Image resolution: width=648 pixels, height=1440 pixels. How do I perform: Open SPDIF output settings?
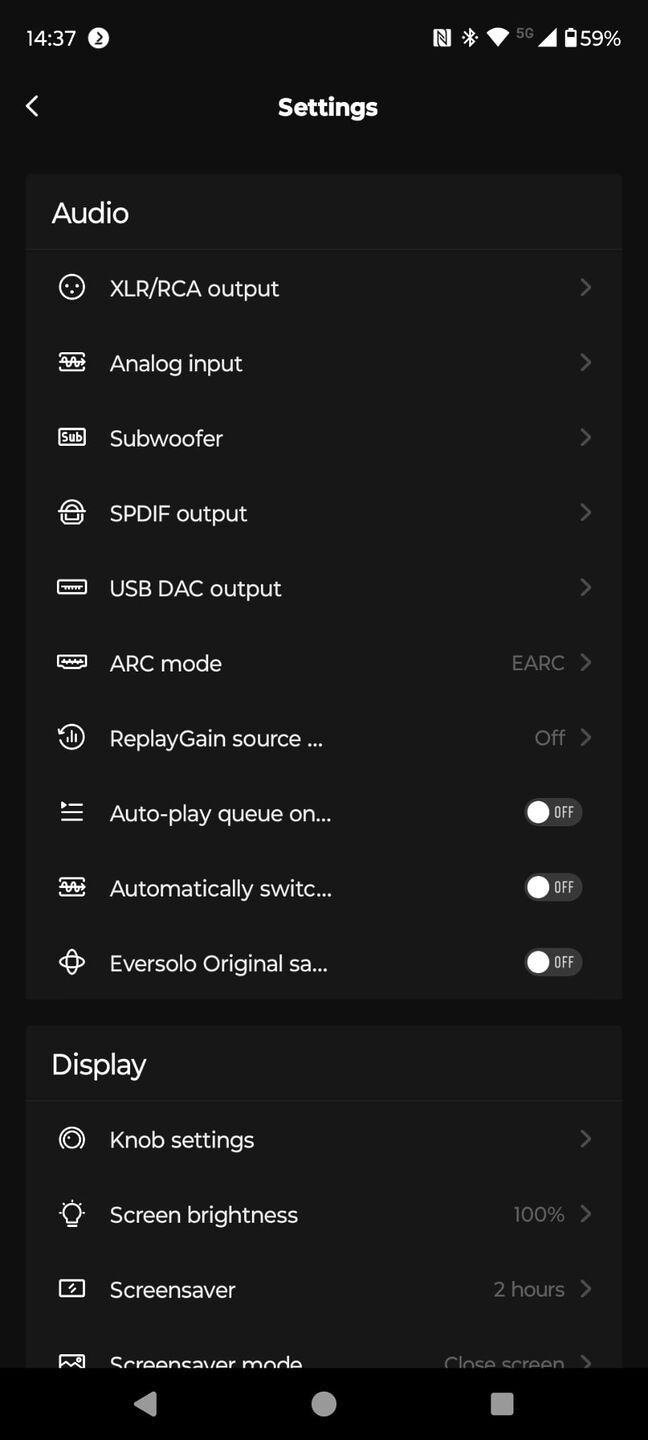(x=324, y=513)
